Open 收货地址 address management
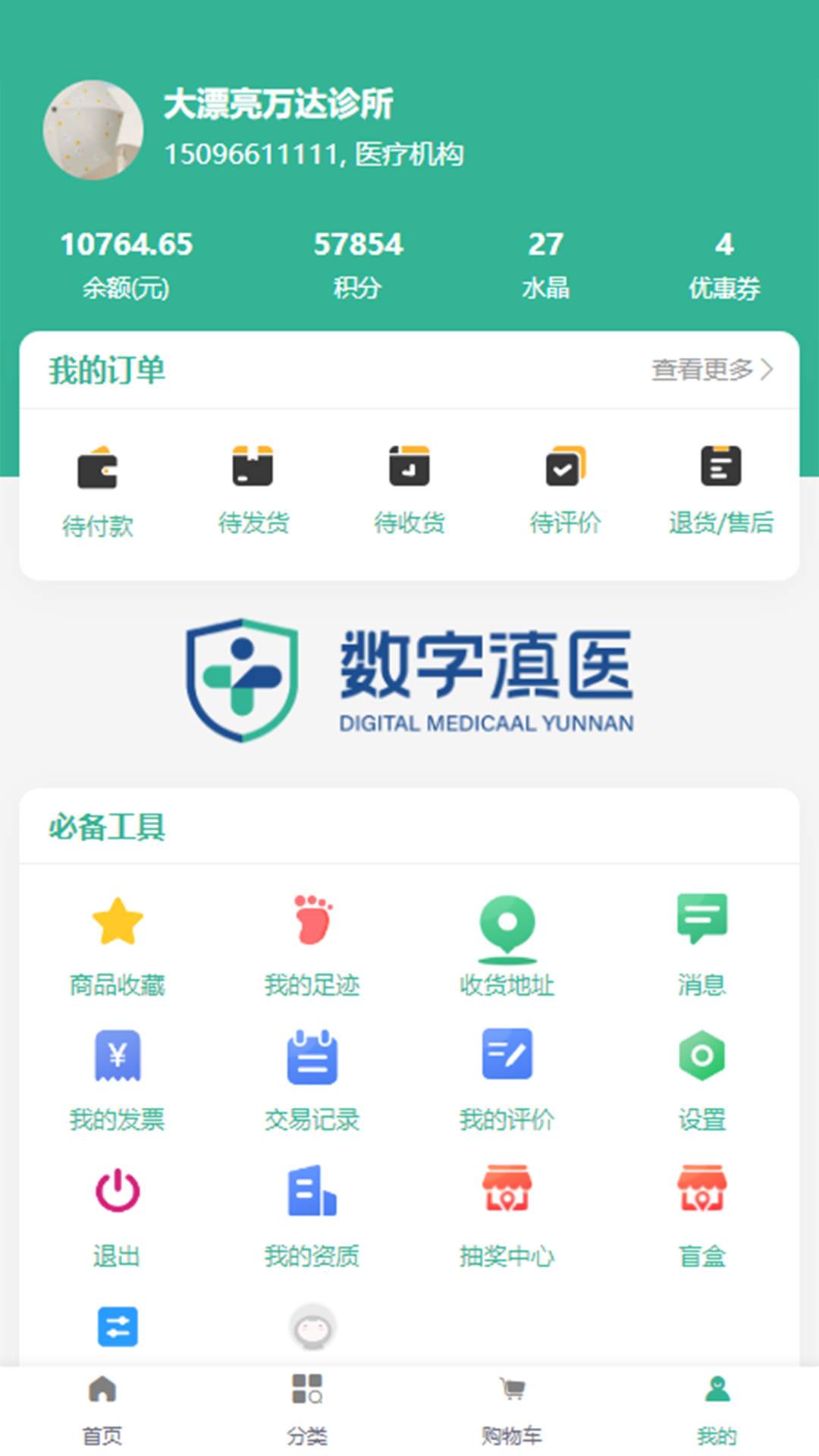This screenshot has height=1456, width=819. click(x=507, y=944)
